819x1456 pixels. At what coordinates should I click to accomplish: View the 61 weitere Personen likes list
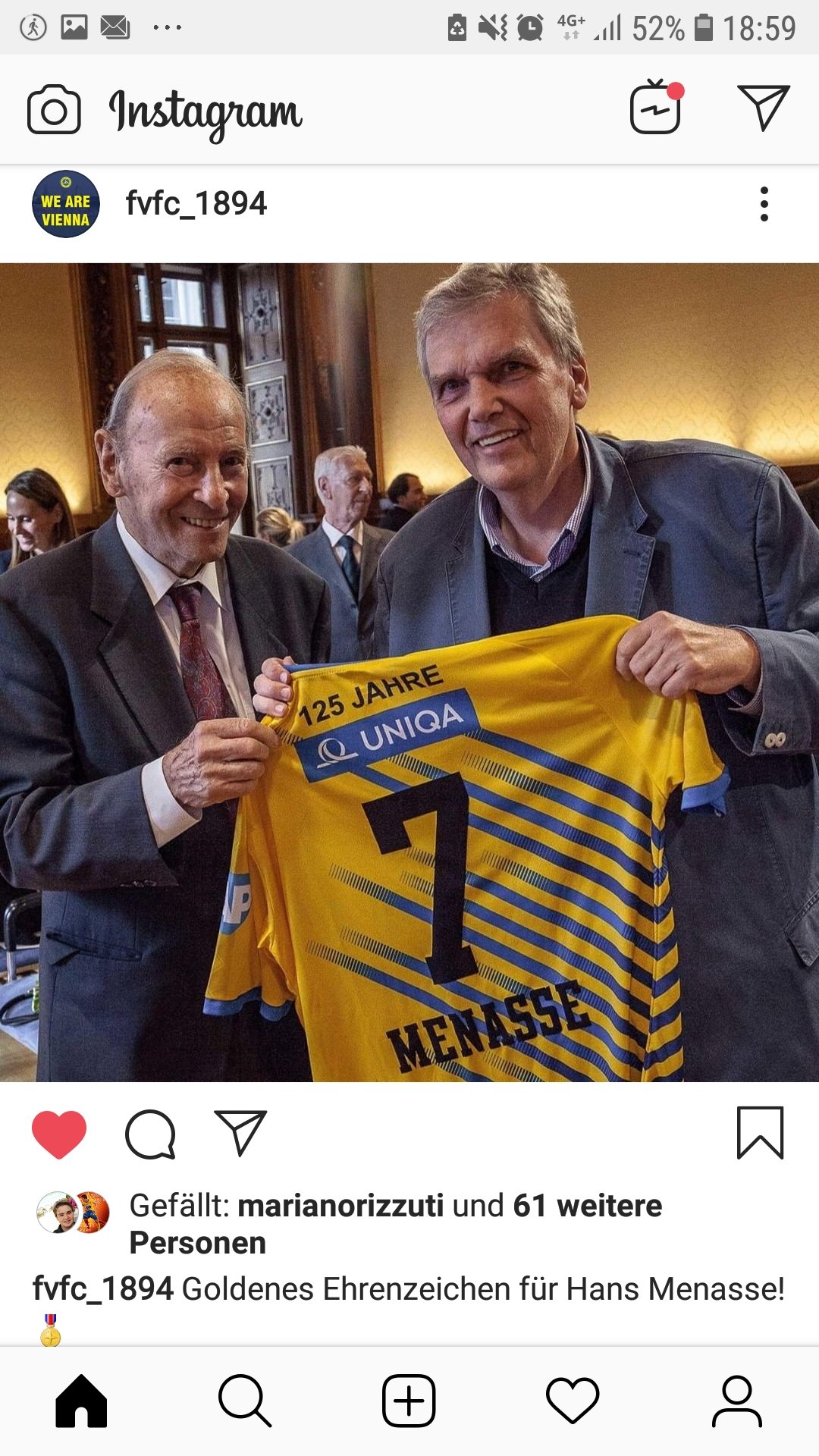tap(396, 1223)
